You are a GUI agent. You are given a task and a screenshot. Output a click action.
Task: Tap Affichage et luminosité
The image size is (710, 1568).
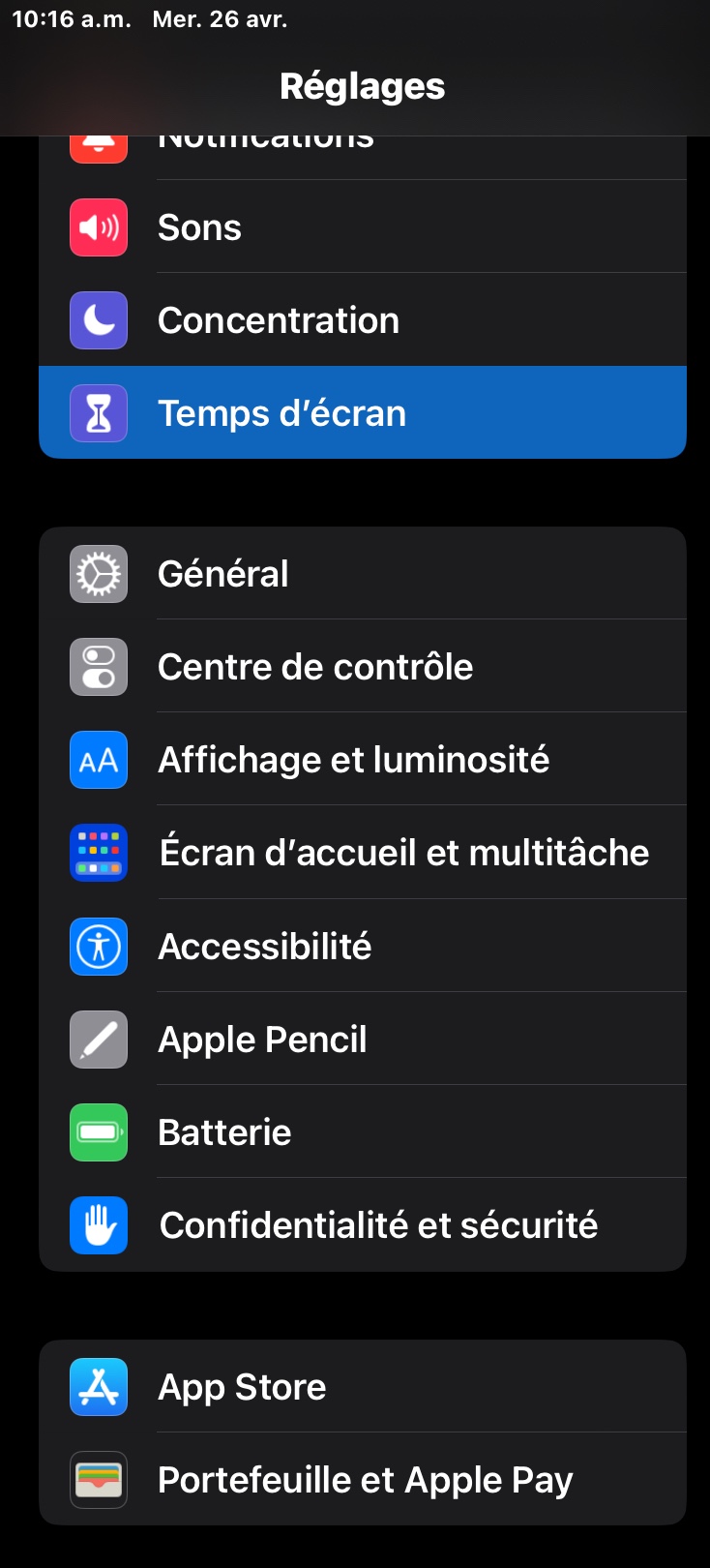[362, 760]
